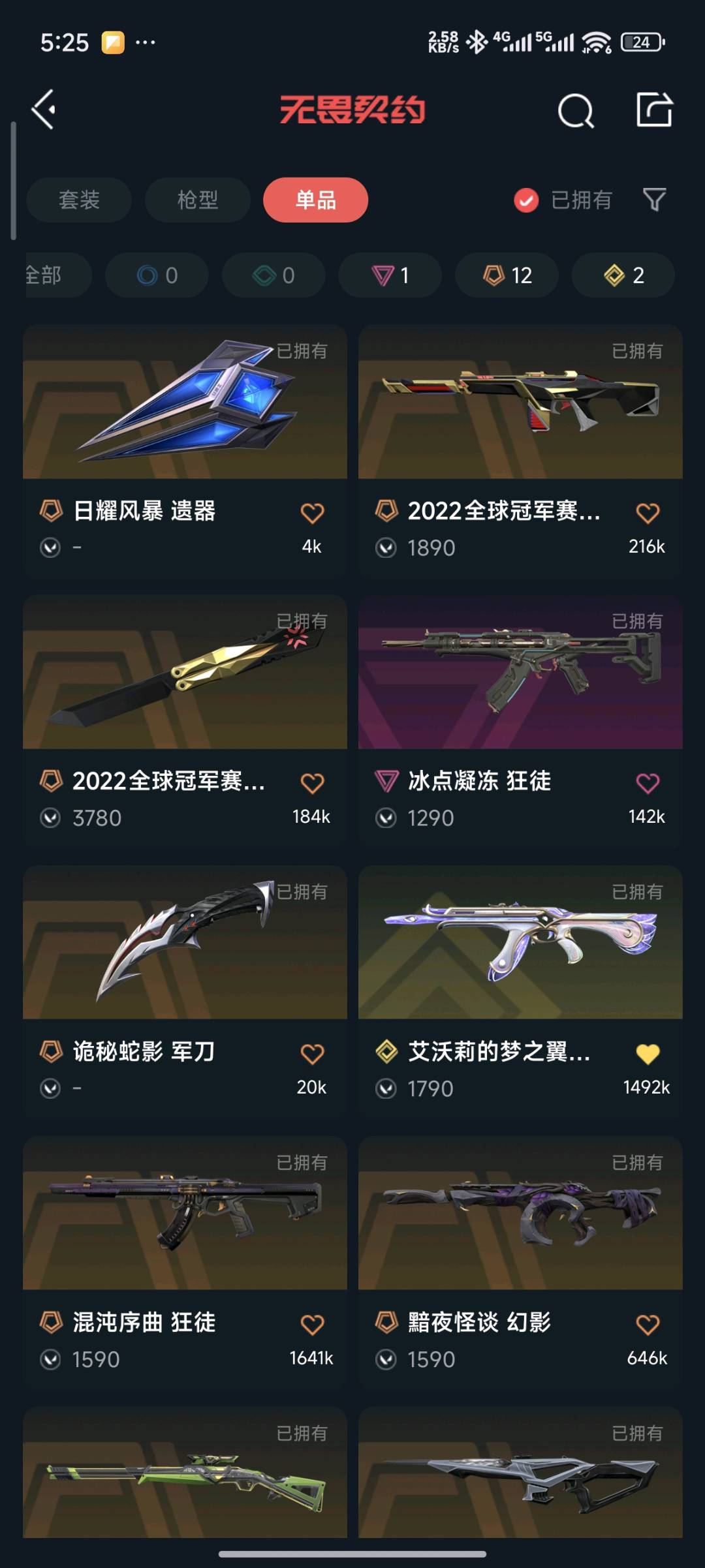Filter by the purple triangle tier with 1
The width and height of the screenshot is (705, 1568).
[390, 275]
